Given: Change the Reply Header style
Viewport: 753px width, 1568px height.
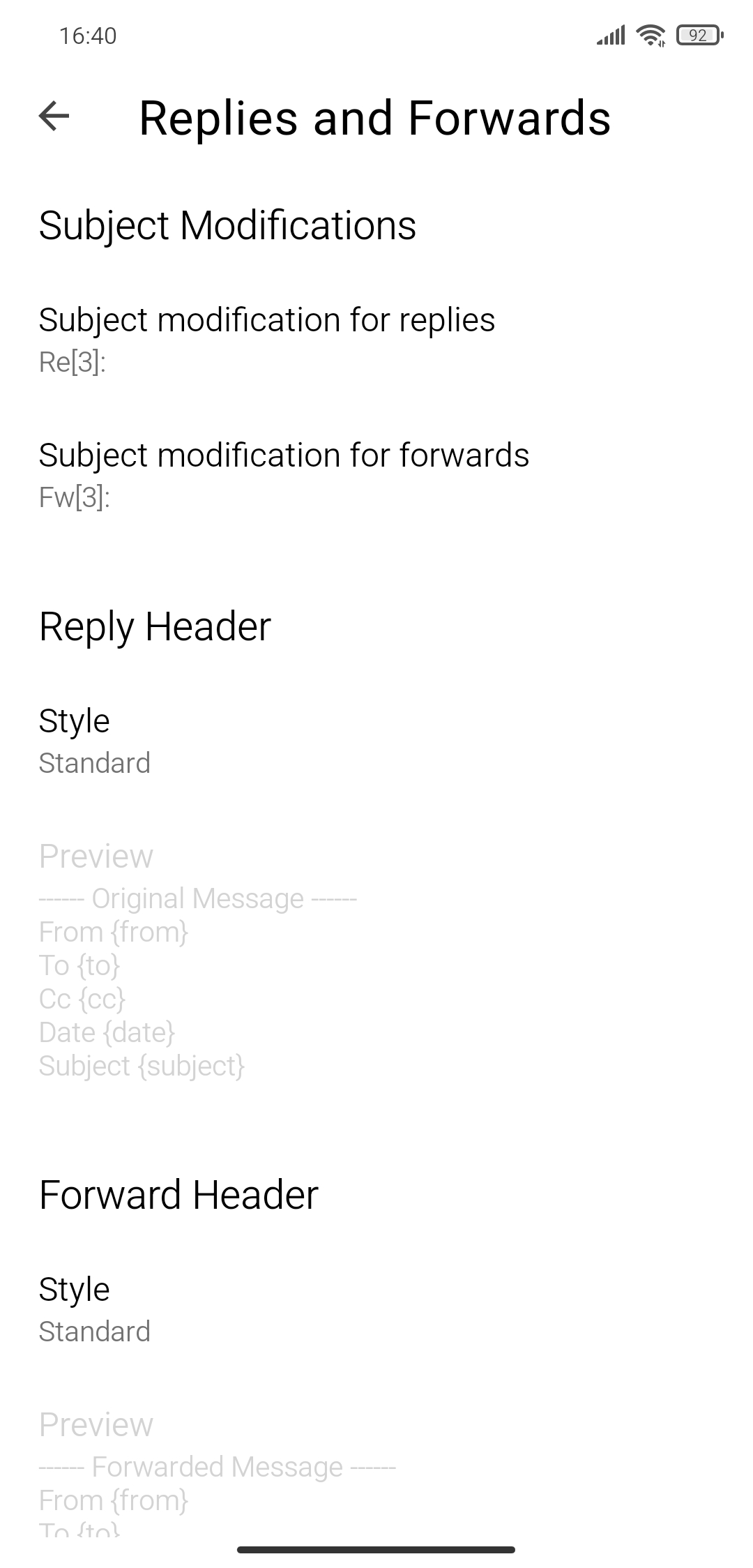Looking at the screenshot, I should click(x=376, y=741).
